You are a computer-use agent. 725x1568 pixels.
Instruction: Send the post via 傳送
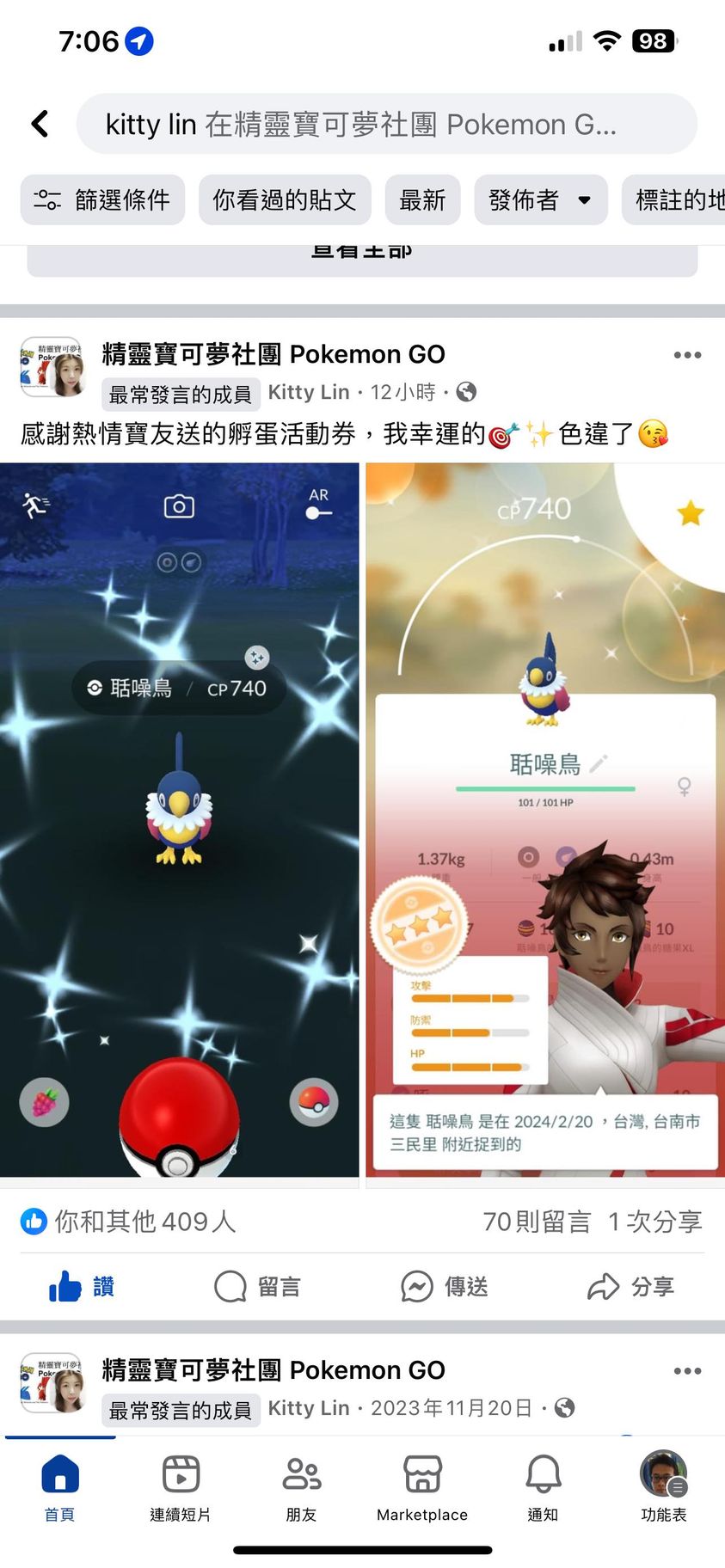445,1286
